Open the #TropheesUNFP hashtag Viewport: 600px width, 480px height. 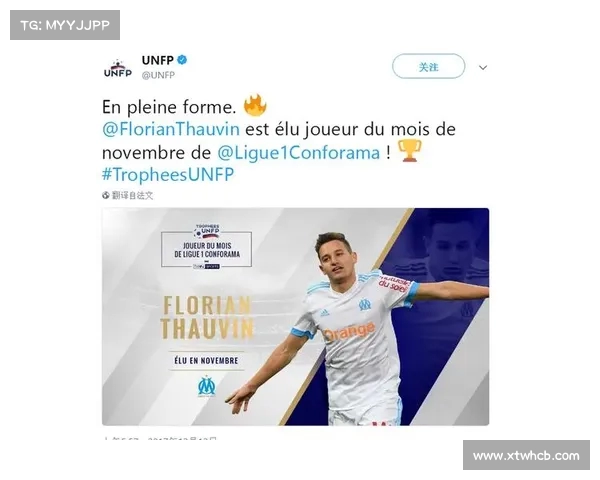coord(167,175)
